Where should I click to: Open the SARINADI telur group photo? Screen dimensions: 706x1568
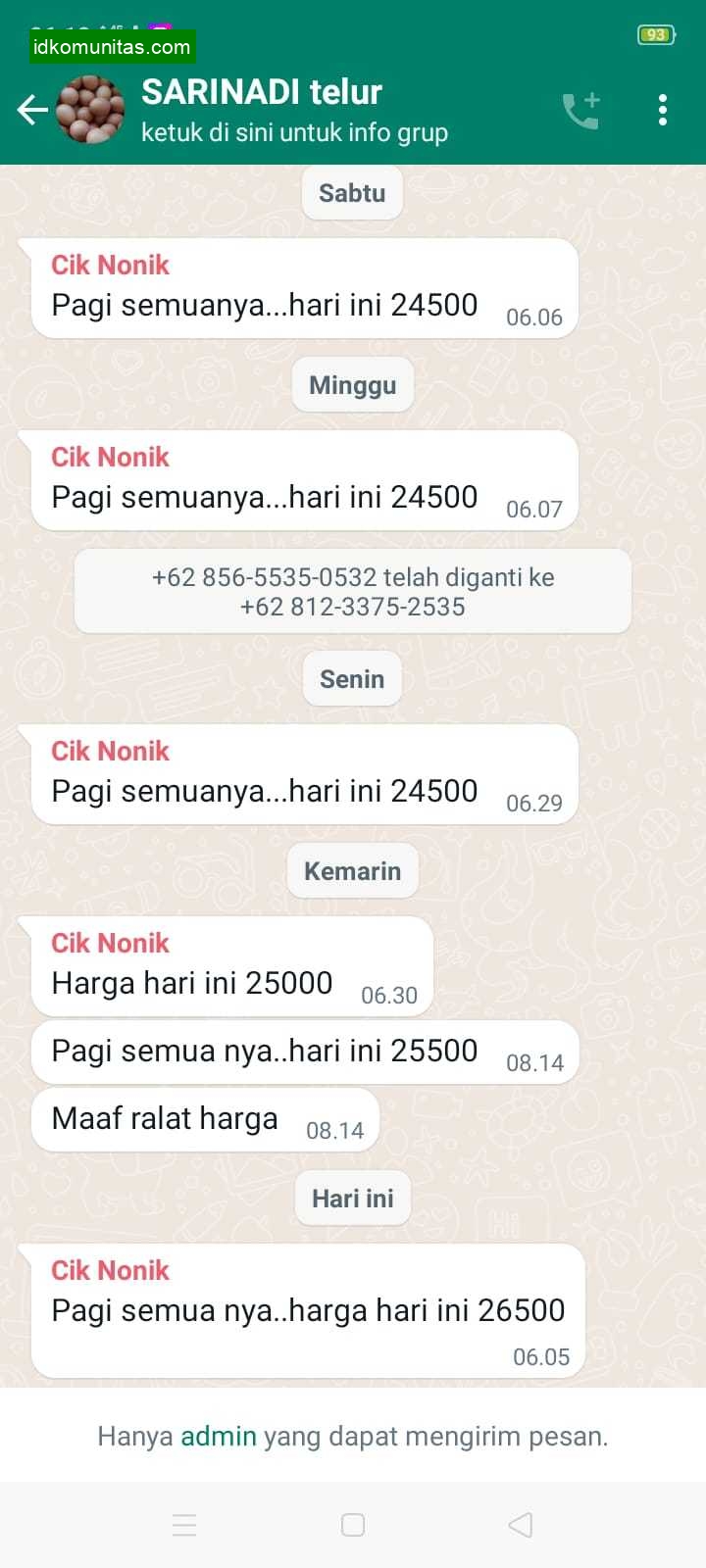point(90,110)
